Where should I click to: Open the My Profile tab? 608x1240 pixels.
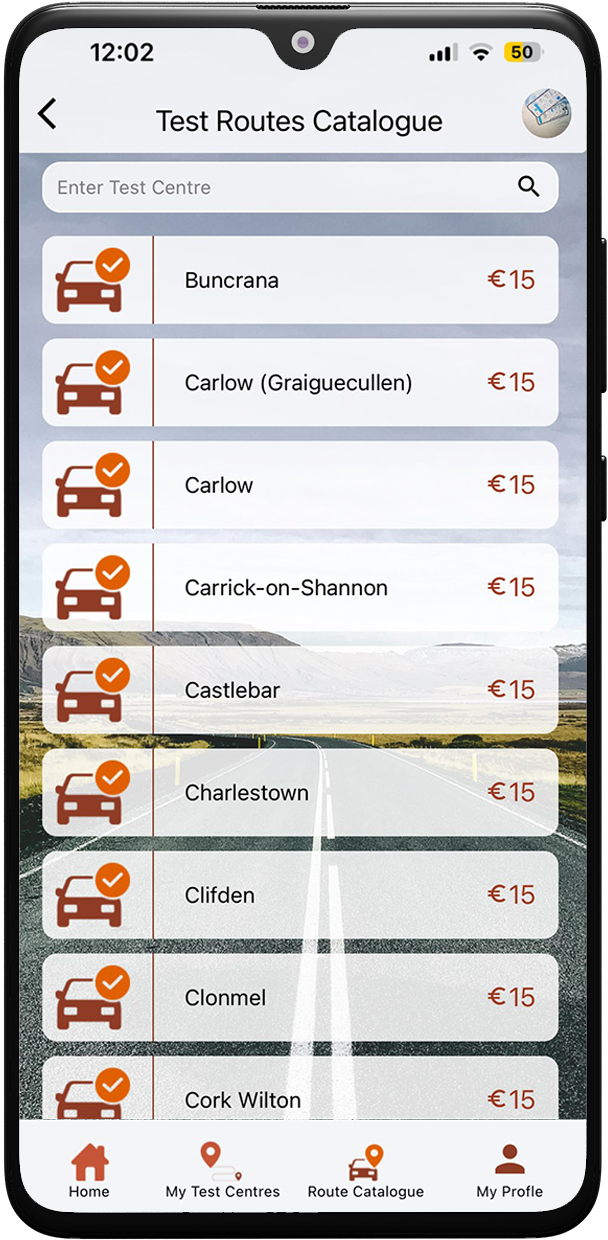coord(510,1171)
